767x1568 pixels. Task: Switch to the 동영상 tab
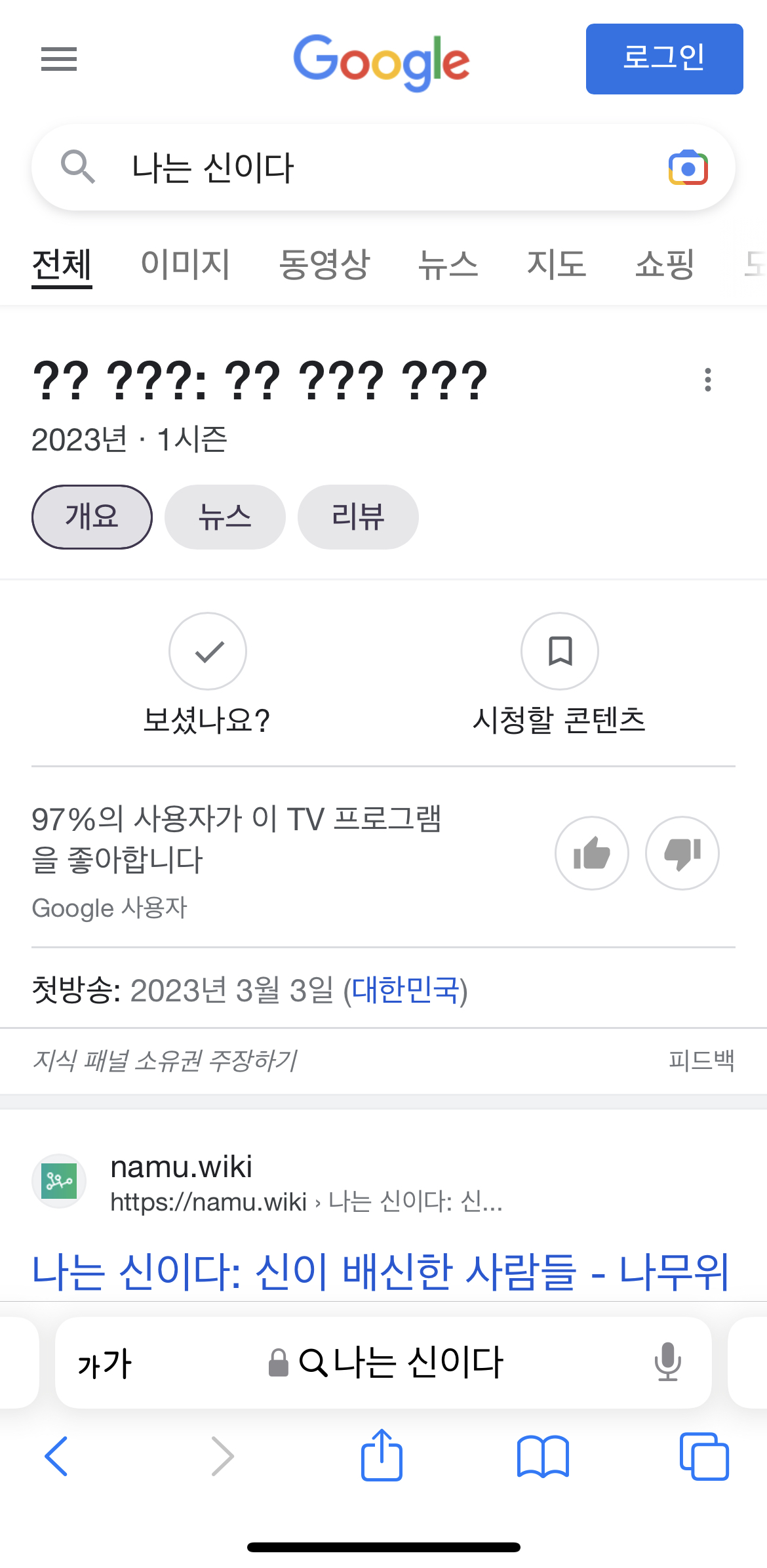pos(324,264)
